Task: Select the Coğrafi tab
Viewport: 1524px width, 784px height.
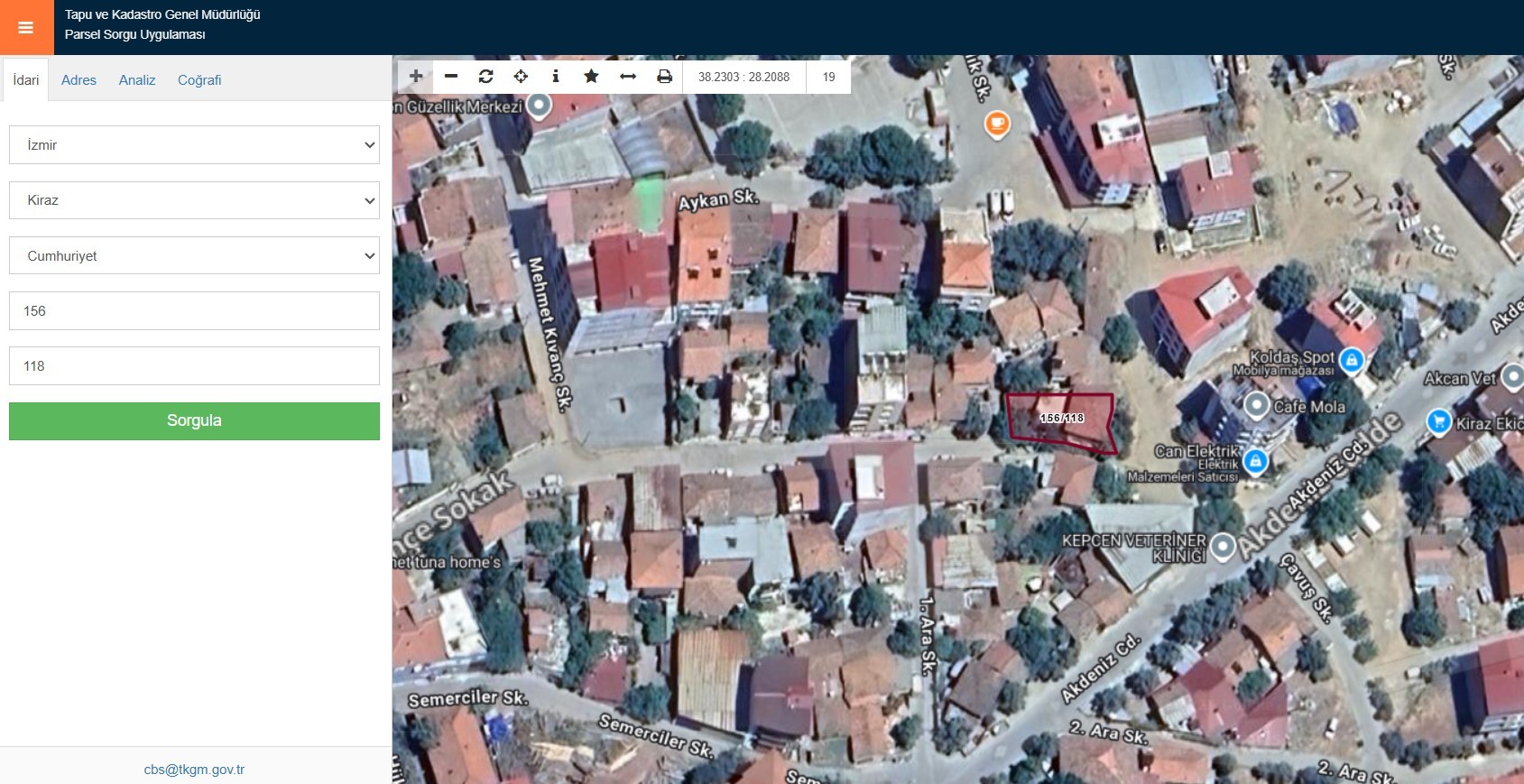Action: [199, 80]
